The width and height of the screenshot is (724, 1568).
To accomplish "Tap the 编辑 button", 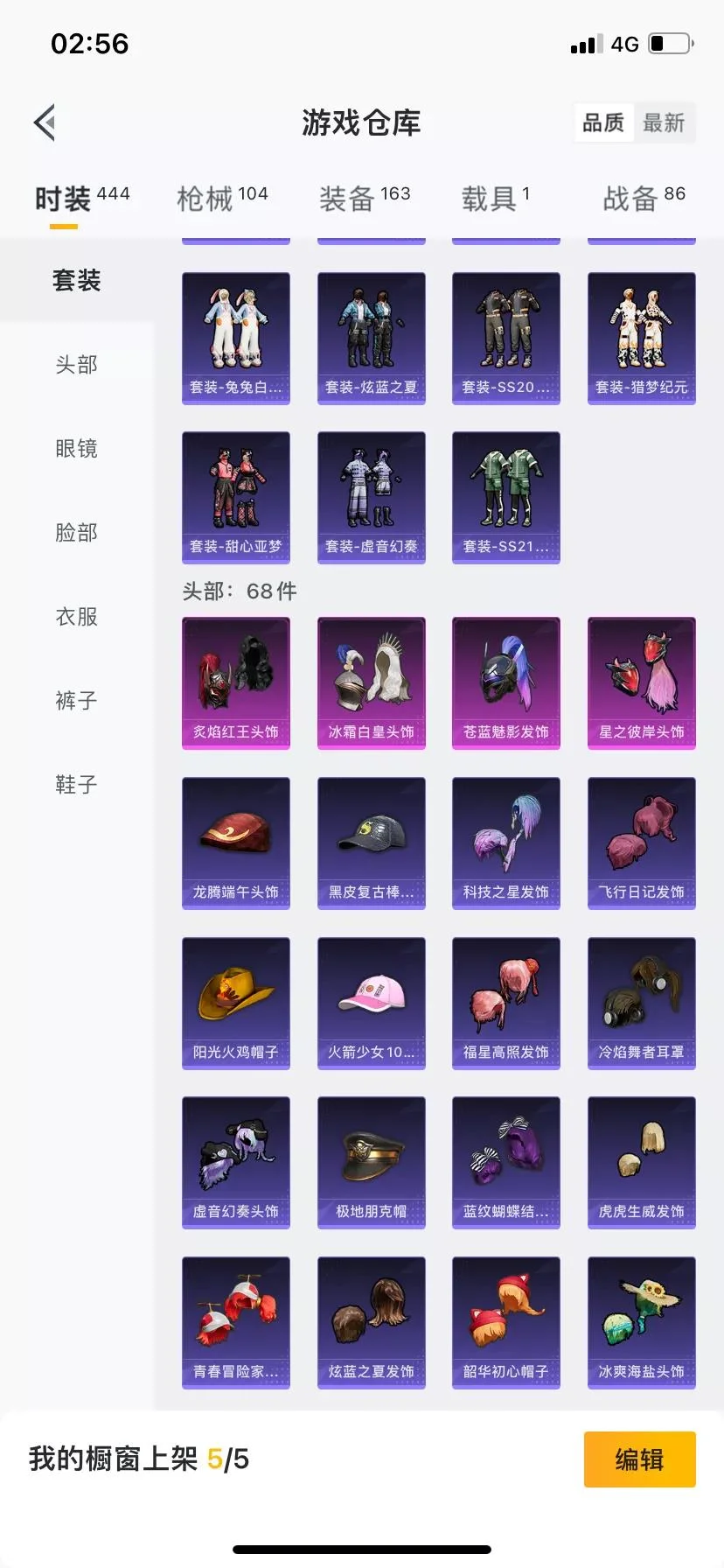I will coord(640,1459).
